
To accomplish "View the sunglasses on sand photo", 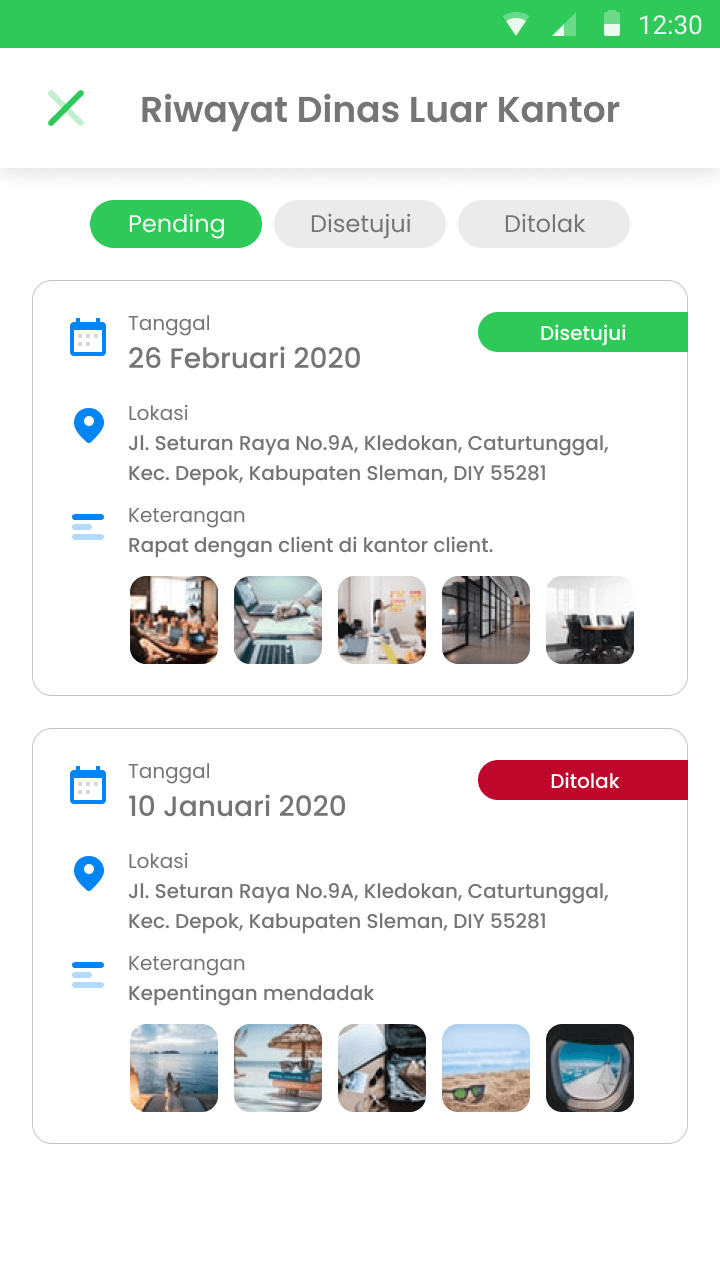I will tap(486, 1068).
